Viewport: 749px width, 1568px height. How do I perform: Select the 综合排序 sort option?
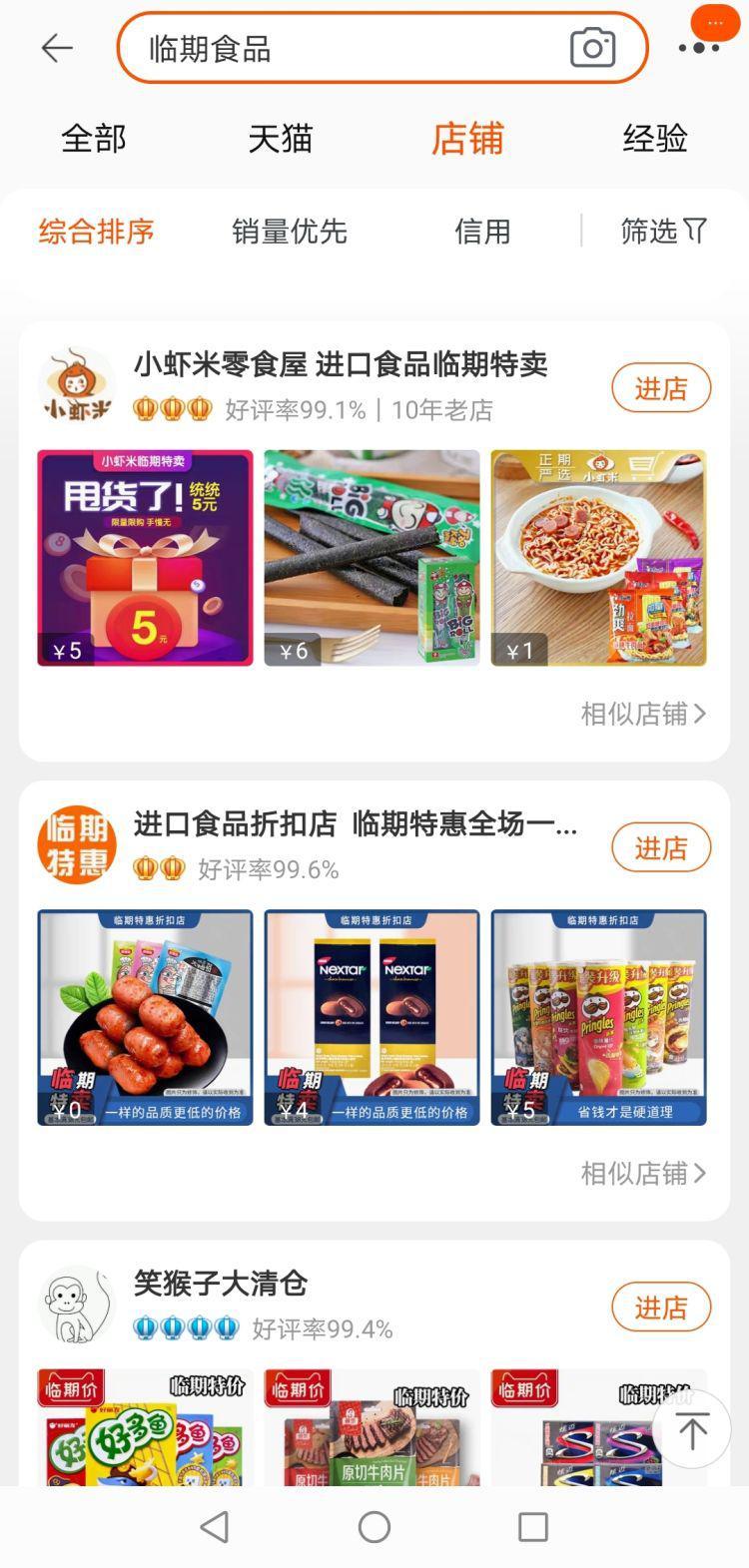tap(95, 231)
